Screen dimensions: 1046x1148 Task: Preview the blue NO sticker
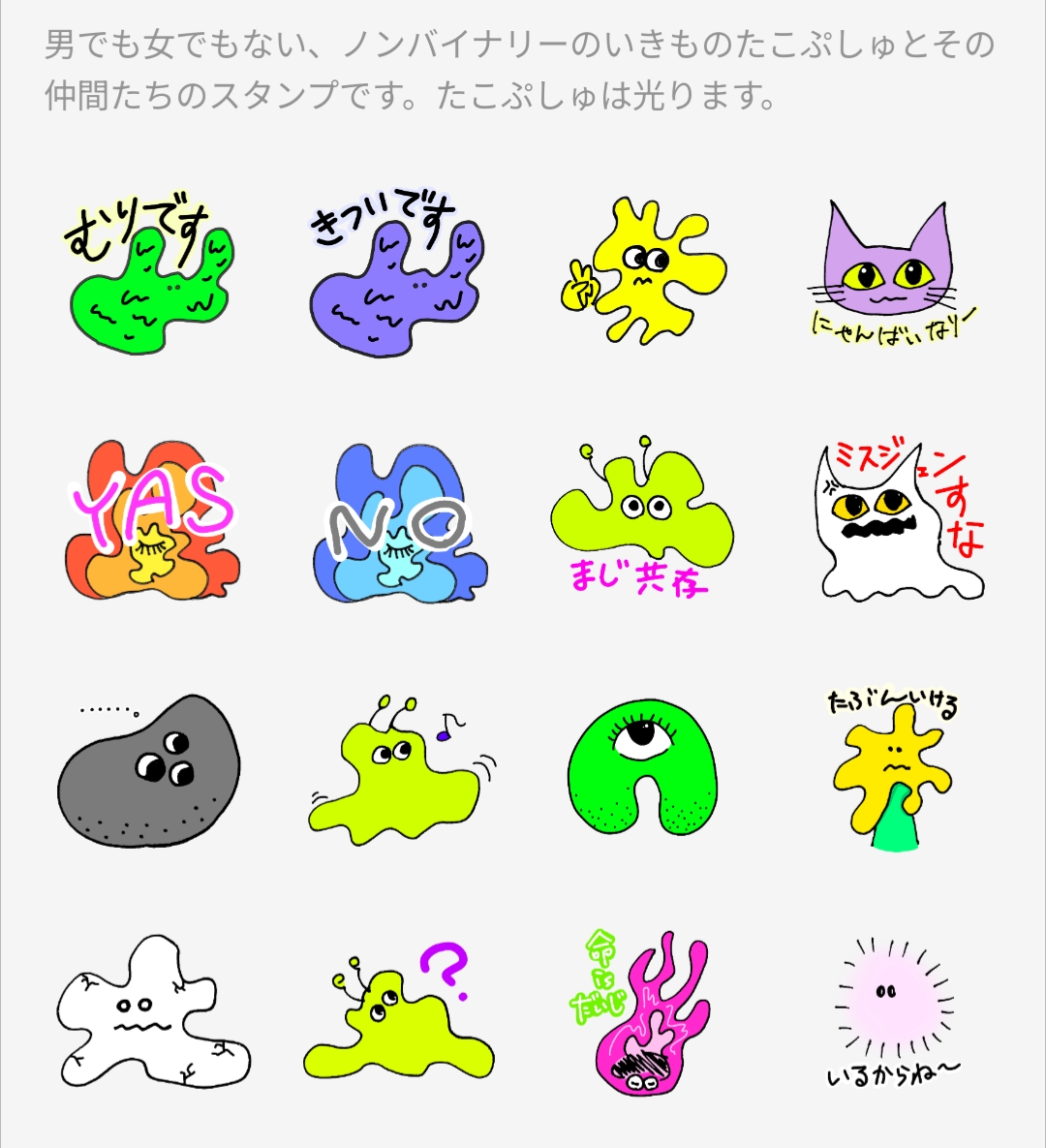[397, 523]
